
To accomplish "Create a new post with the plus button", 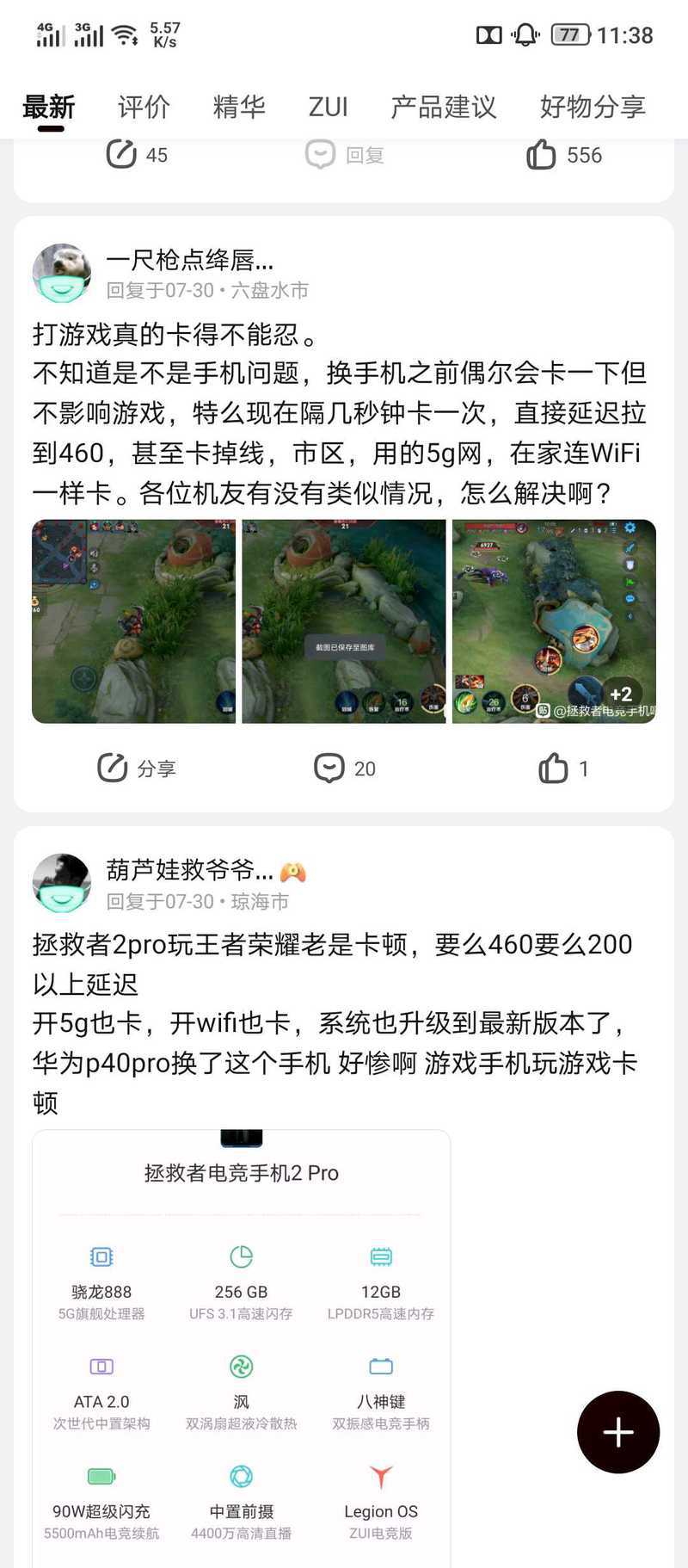I will click(617, 1432).
